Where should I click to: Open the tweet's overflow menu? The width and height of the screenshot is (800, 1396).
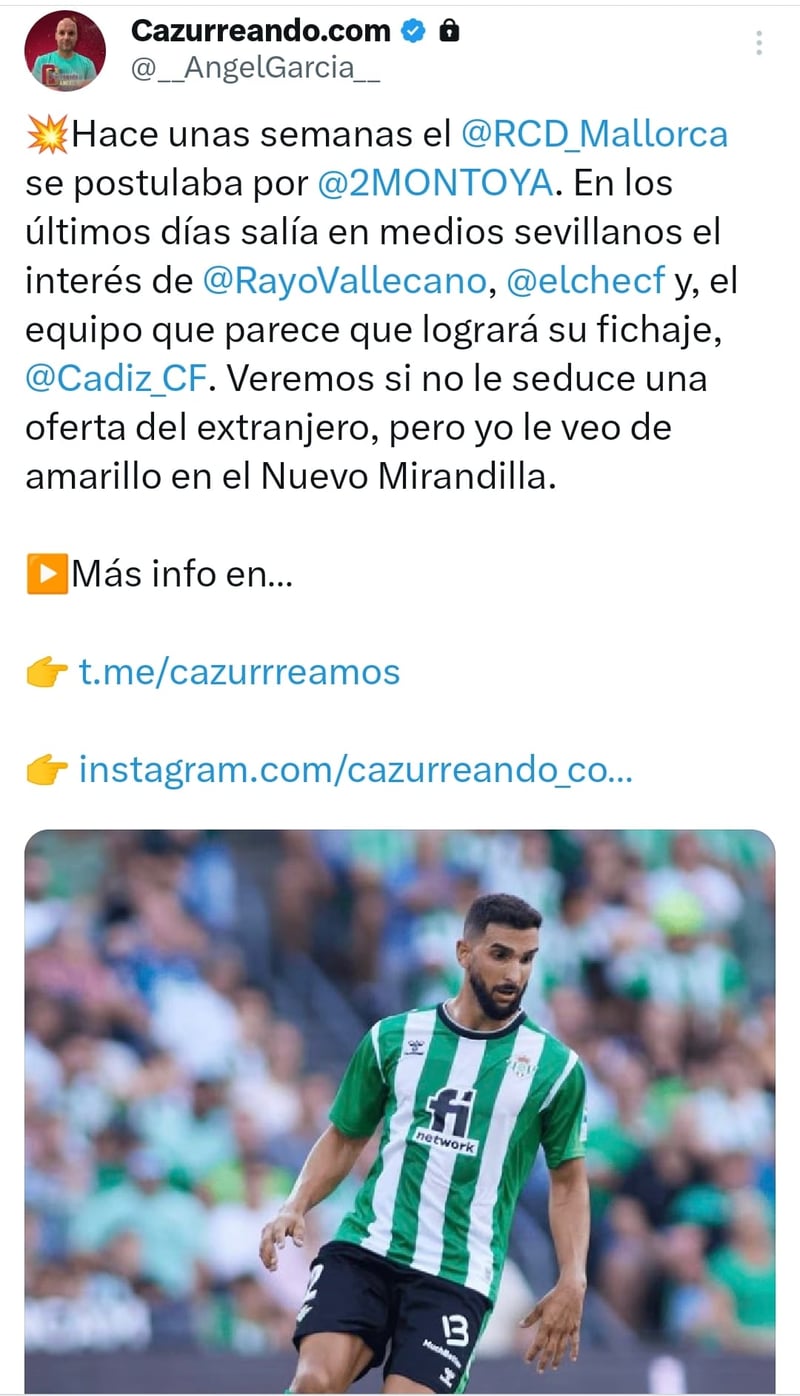759,42
